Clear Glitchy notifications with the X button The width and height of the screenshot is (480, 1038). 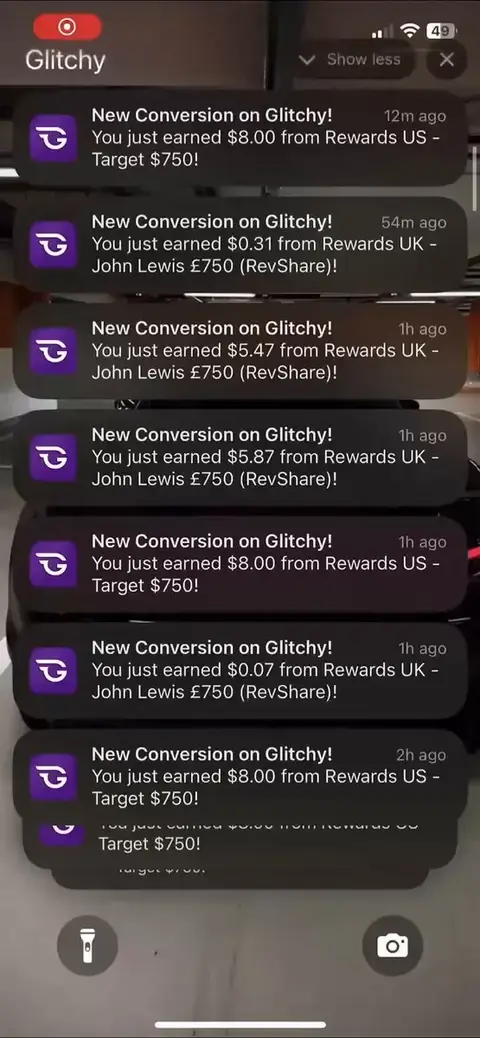[x=447, y=60]
